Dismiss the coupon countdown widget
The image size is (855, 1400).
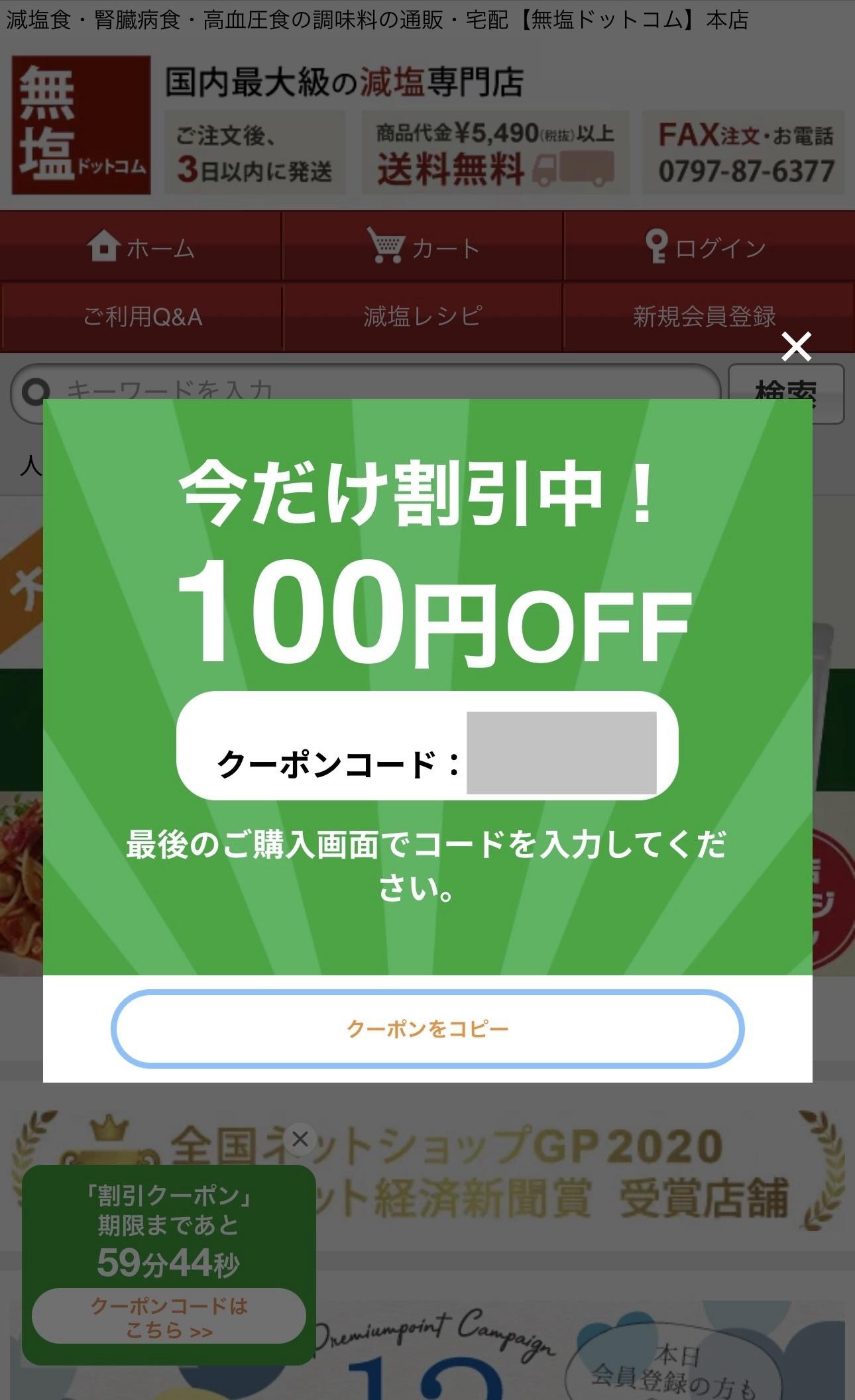300,1139
